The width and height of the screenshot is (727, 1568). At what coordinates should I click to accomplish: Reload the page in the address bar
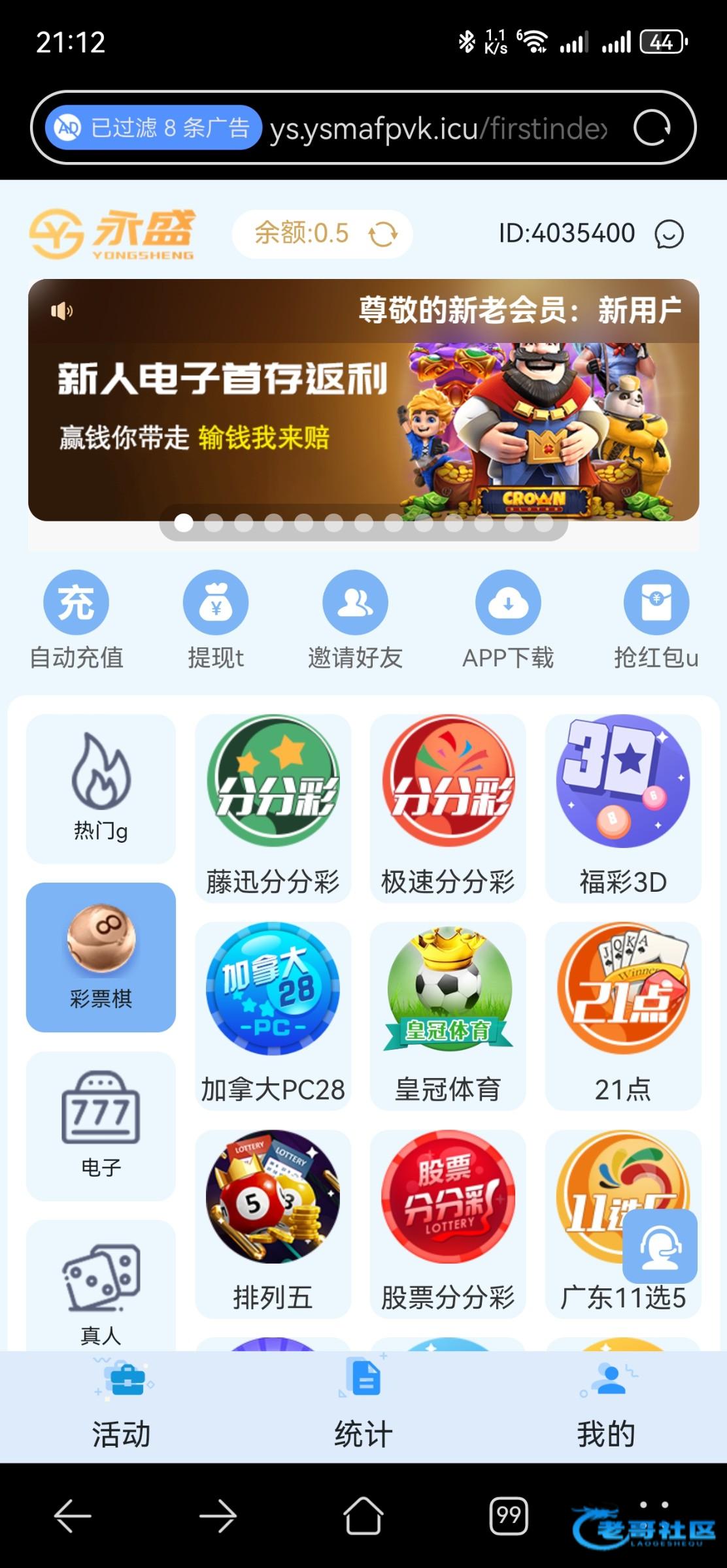(651, 127)
